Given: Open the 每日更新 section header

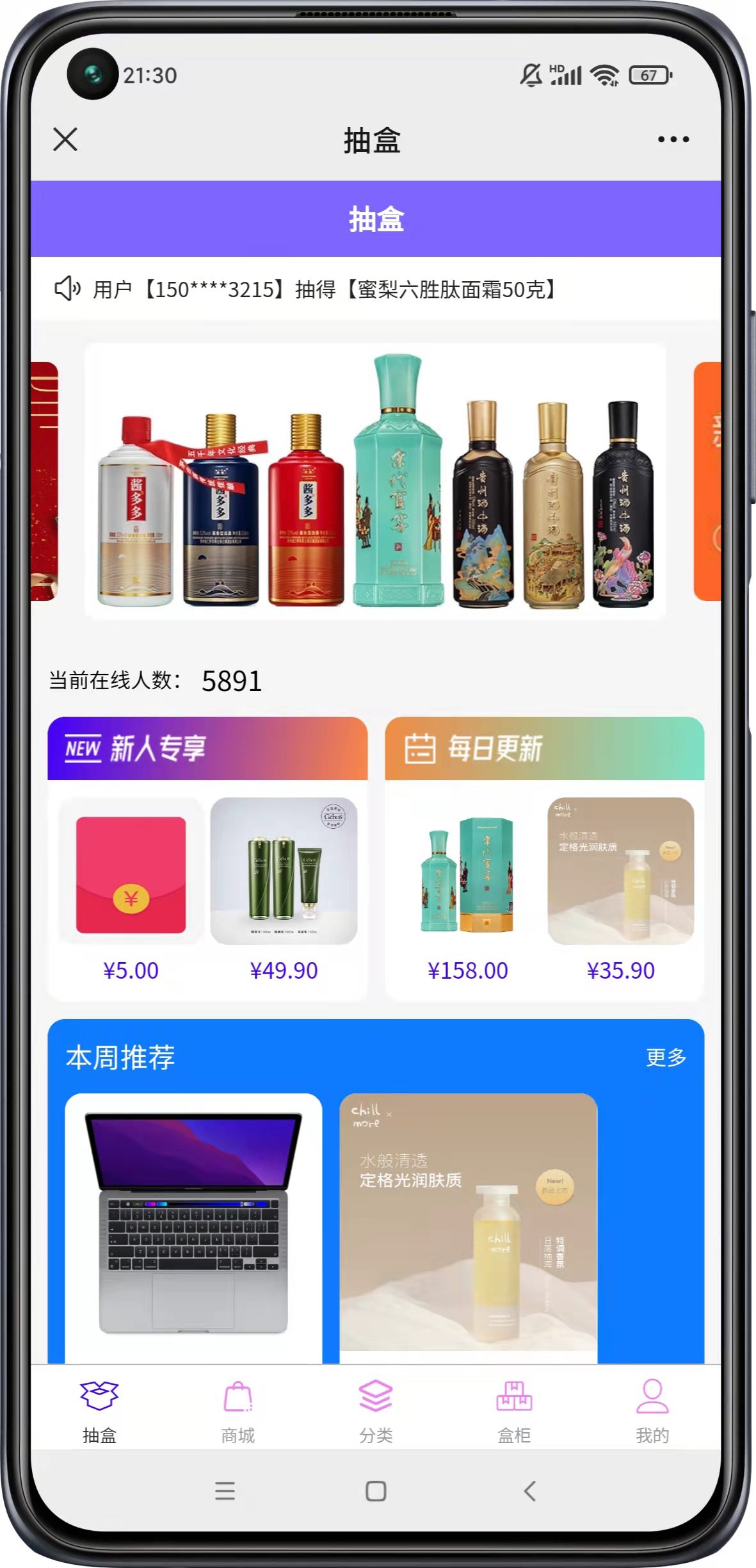Looking at the screenshot, I should click(544, 748).
